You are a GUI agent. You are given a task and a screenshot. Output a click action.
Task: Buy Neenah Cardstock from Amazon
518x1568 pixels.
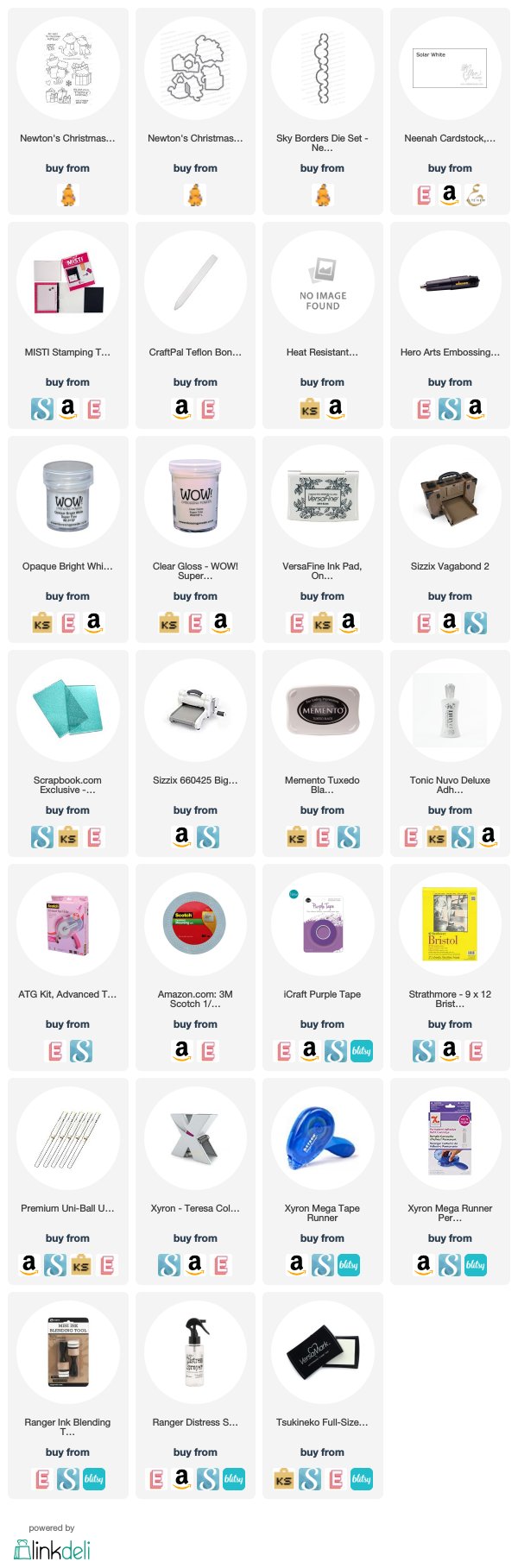click(449, 194)
